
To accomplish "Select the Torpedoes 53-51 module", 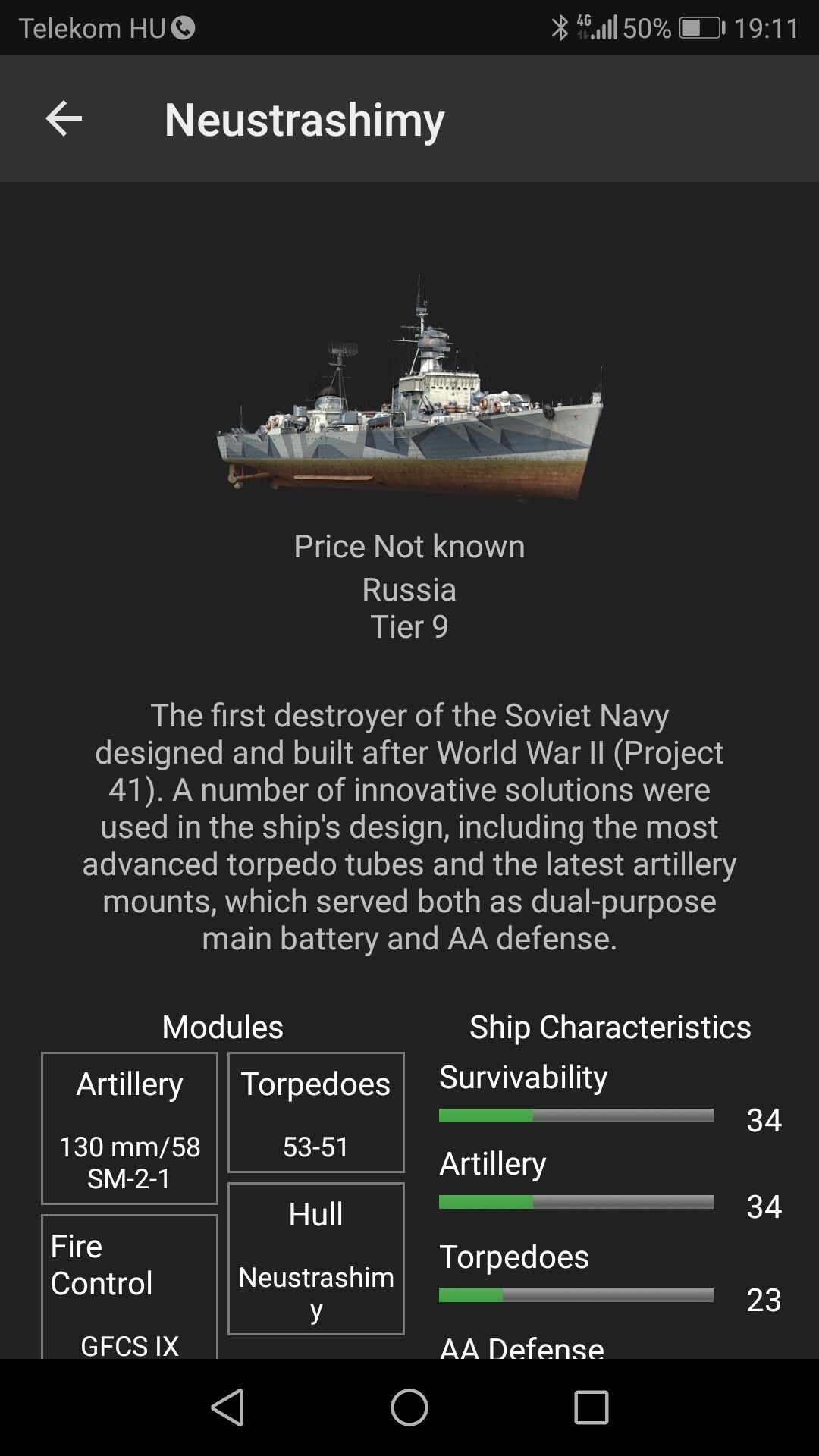I will [316, 1112].
